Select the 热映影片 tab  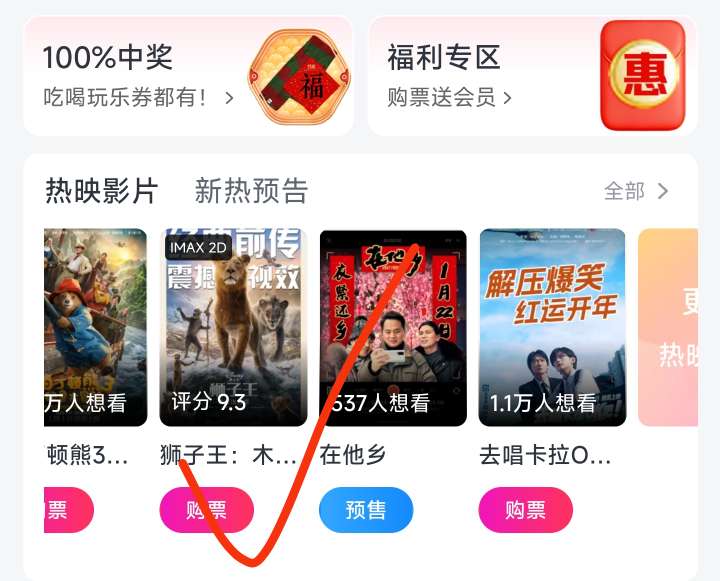(102, 190)
